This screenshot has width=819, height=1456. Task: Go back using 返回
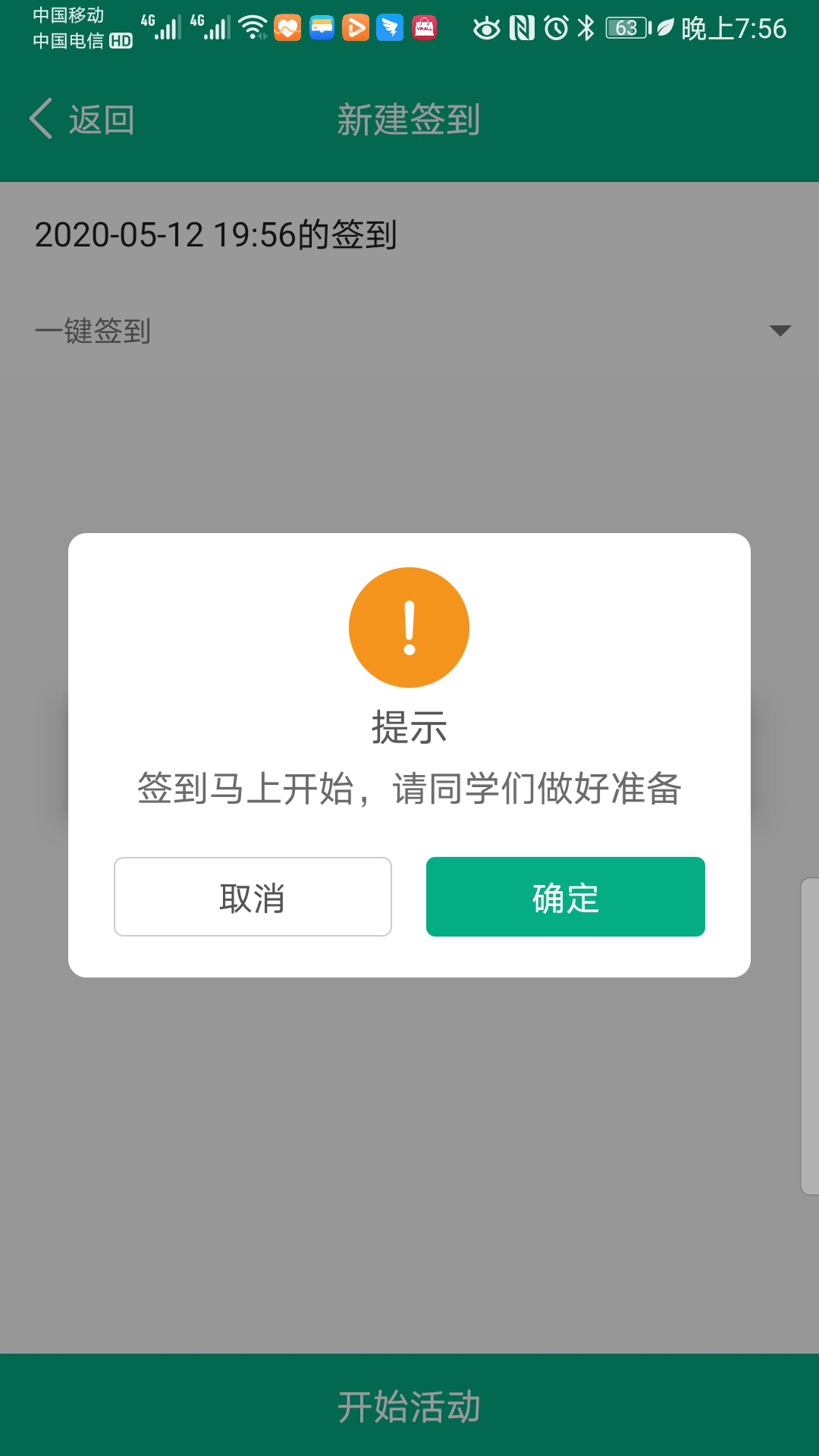(82, 120)
